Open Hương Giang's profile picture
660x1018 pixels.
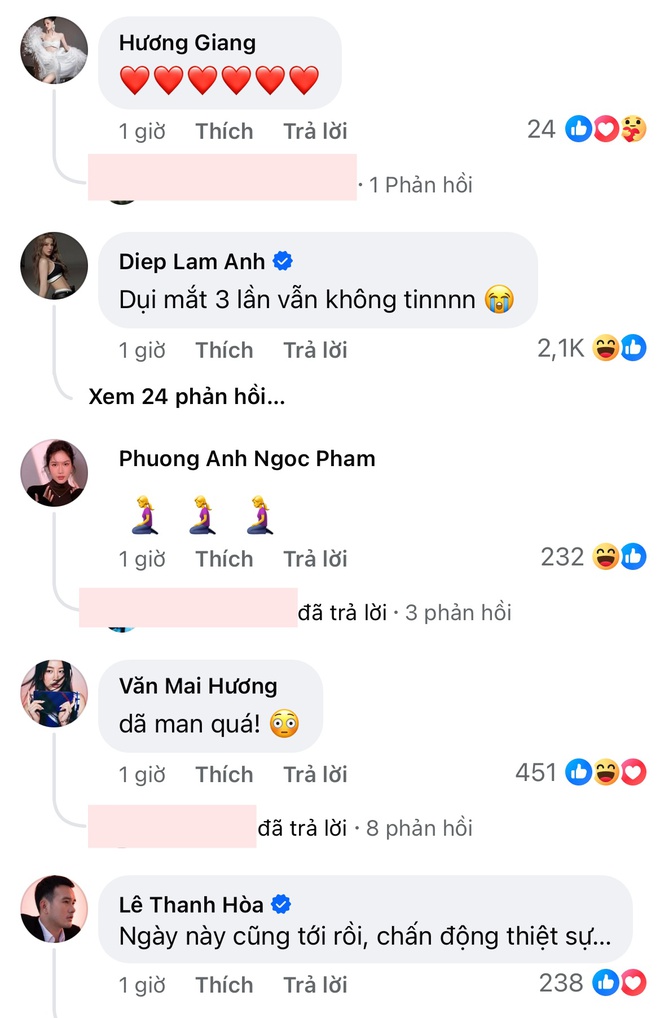pos(54,50)
